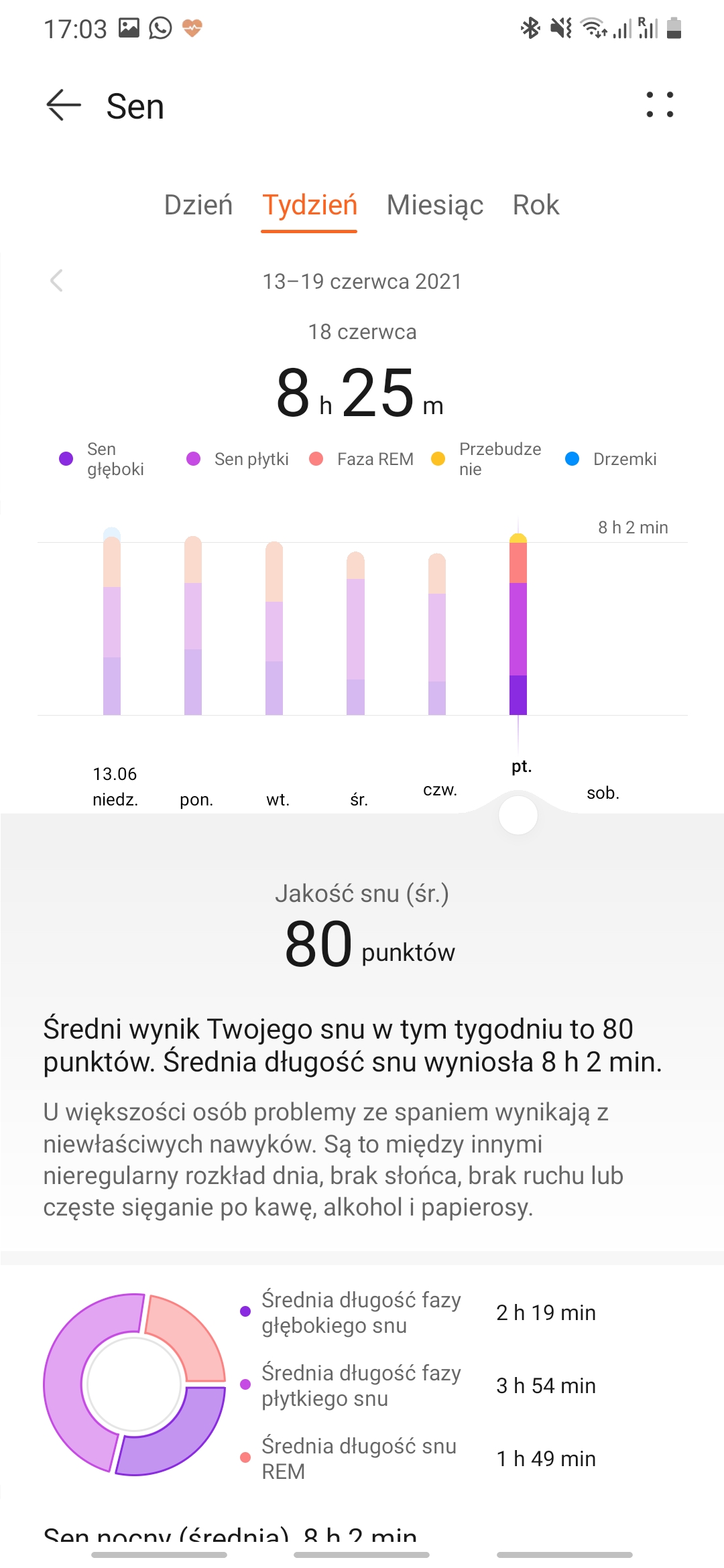Open the Rok tab
This screenshot has width=724, height=1568.
pos(536,205)
